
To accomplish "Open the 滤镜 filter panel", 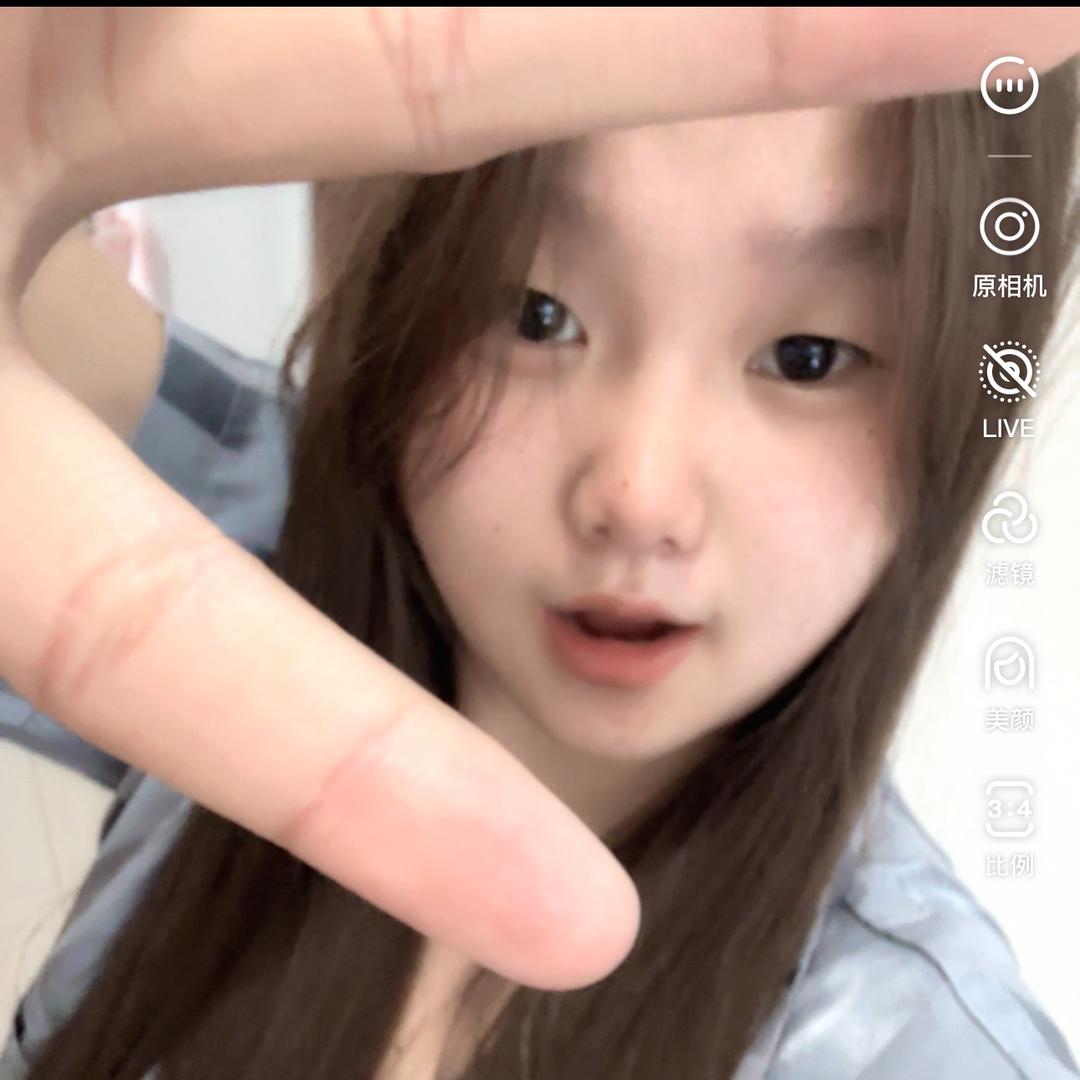I will 1009,538.
